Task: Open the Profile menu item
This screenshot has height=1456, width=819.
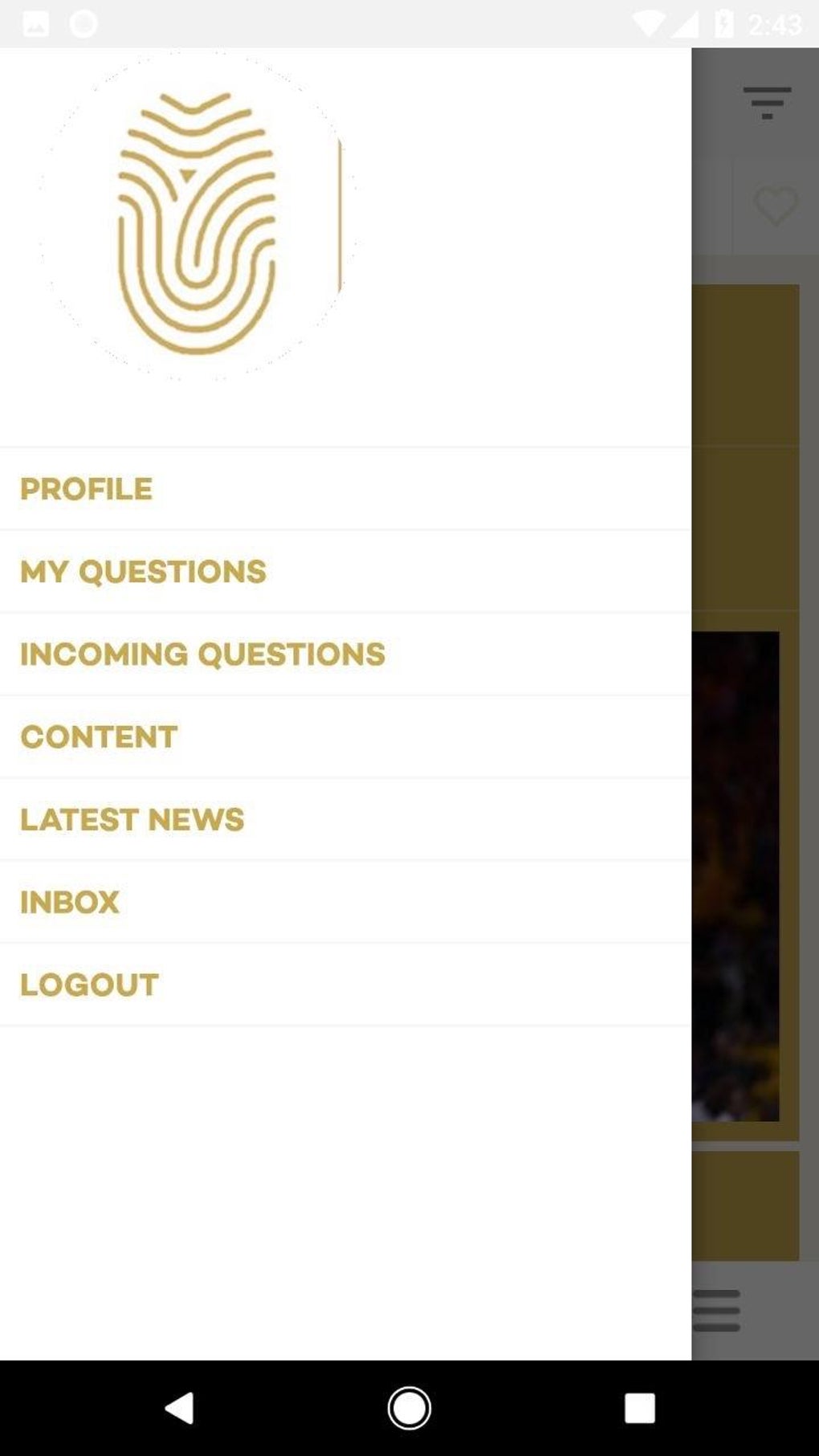Action: tap(87, 489)
